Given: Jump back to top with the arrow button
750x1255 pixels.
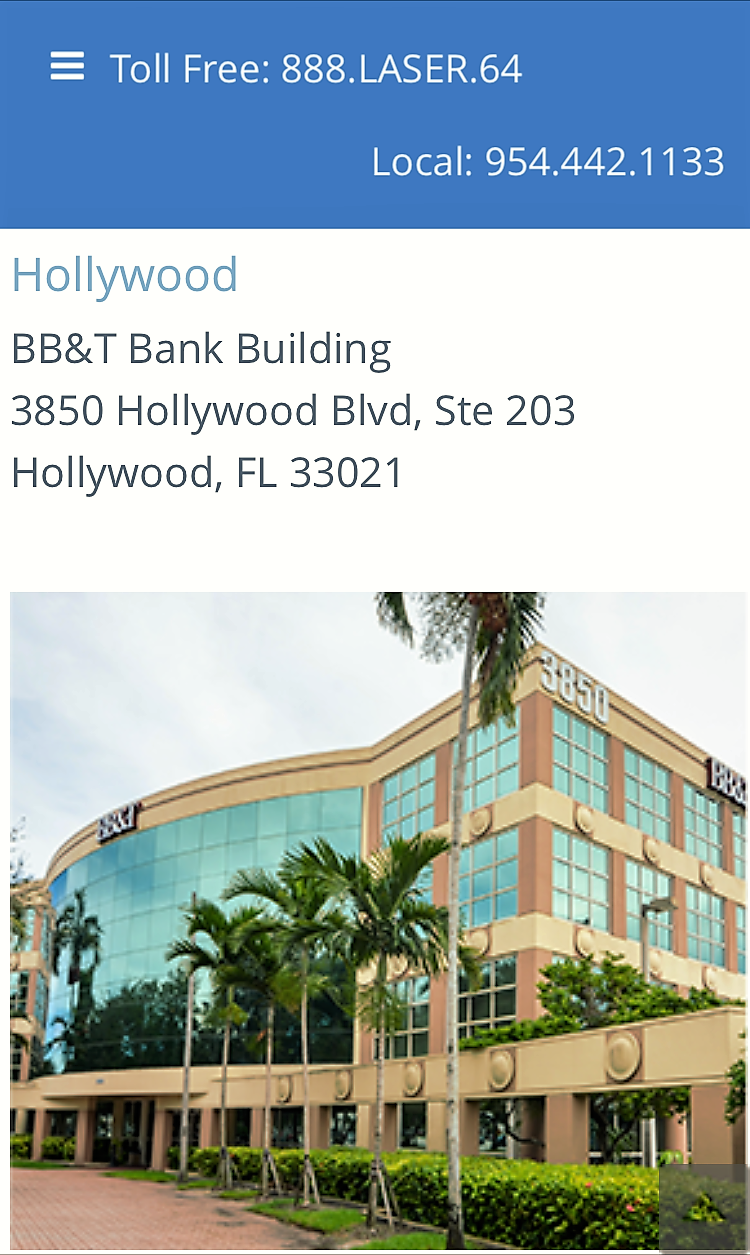Looking at the screenshot, I should click(704, 1208).
